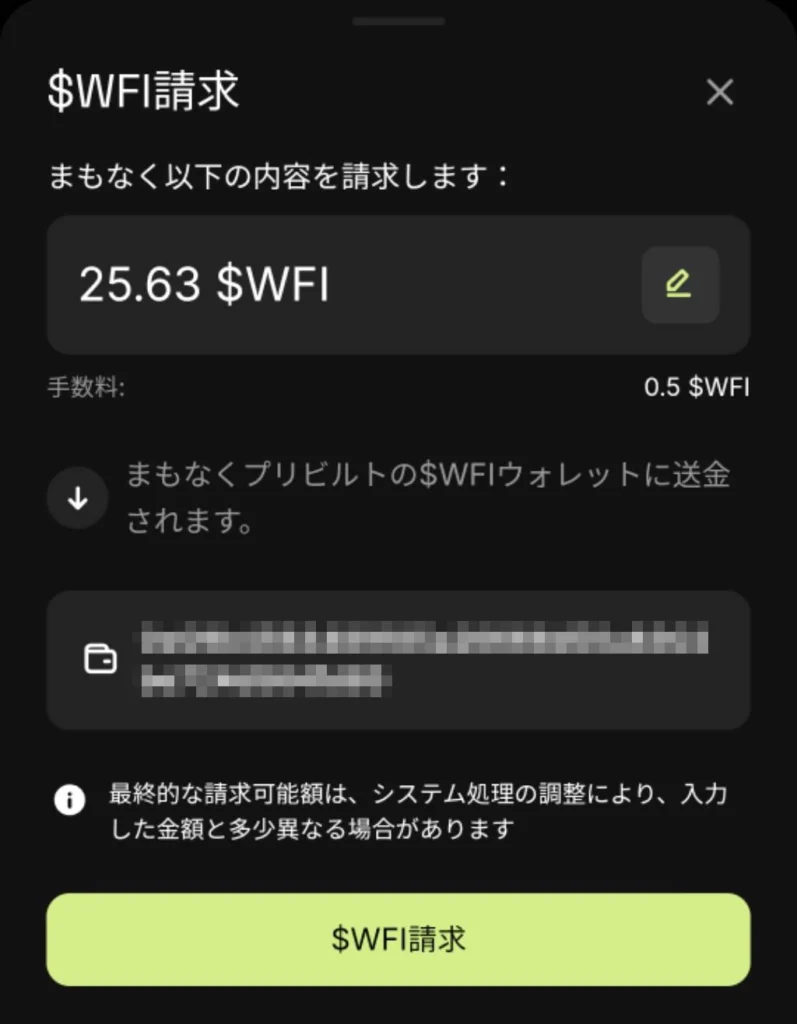The image size is (797, 1024).
Task: Open the amount editor via the pencil button
Action: pos(679,284)
